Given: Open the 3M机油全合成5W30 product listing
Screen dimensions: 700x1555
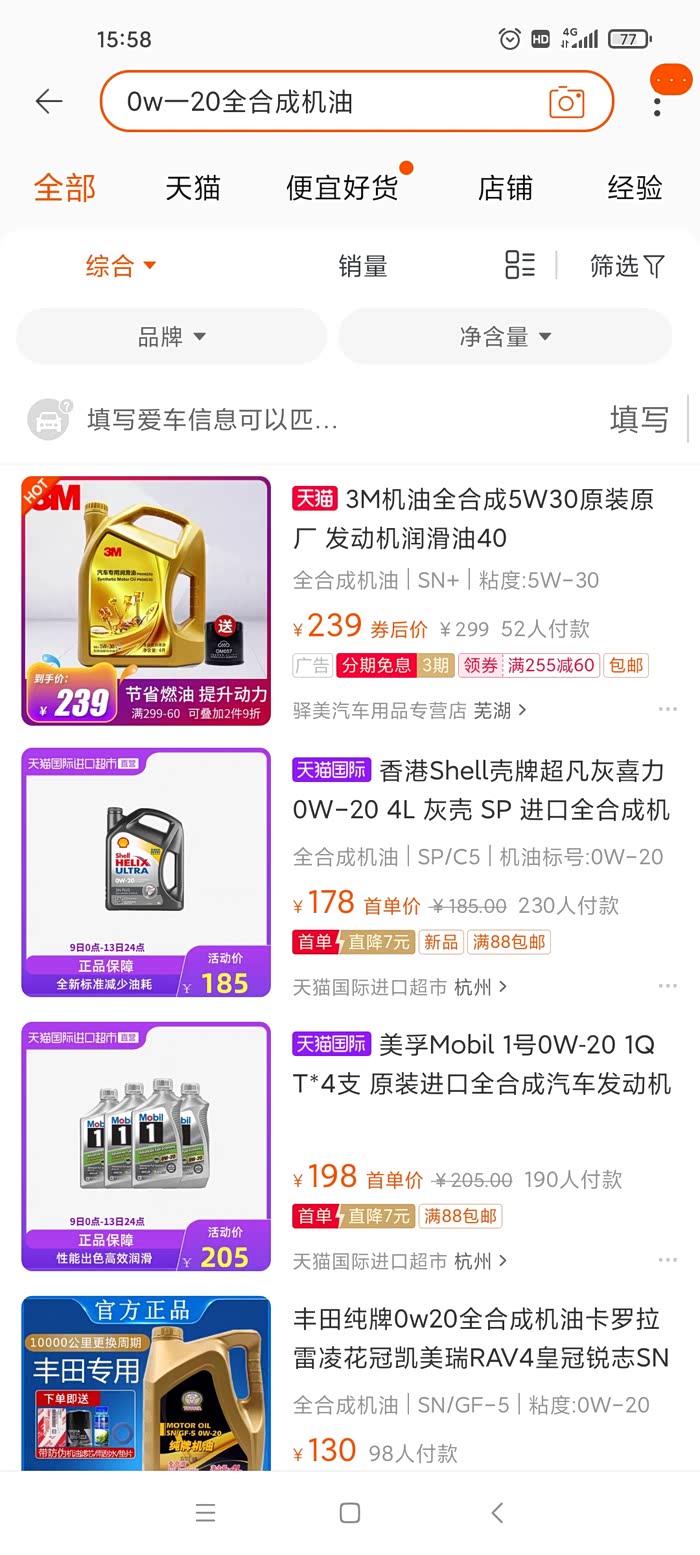Looking at the screenshot, I should coord(480,518).
